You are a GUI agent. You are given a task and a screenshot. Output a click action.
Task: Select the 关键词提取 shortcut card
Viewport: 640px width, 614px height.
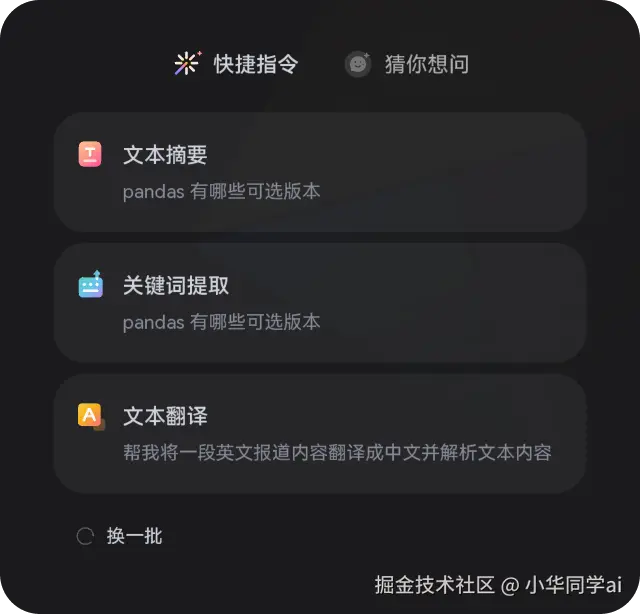coord(319,302)
